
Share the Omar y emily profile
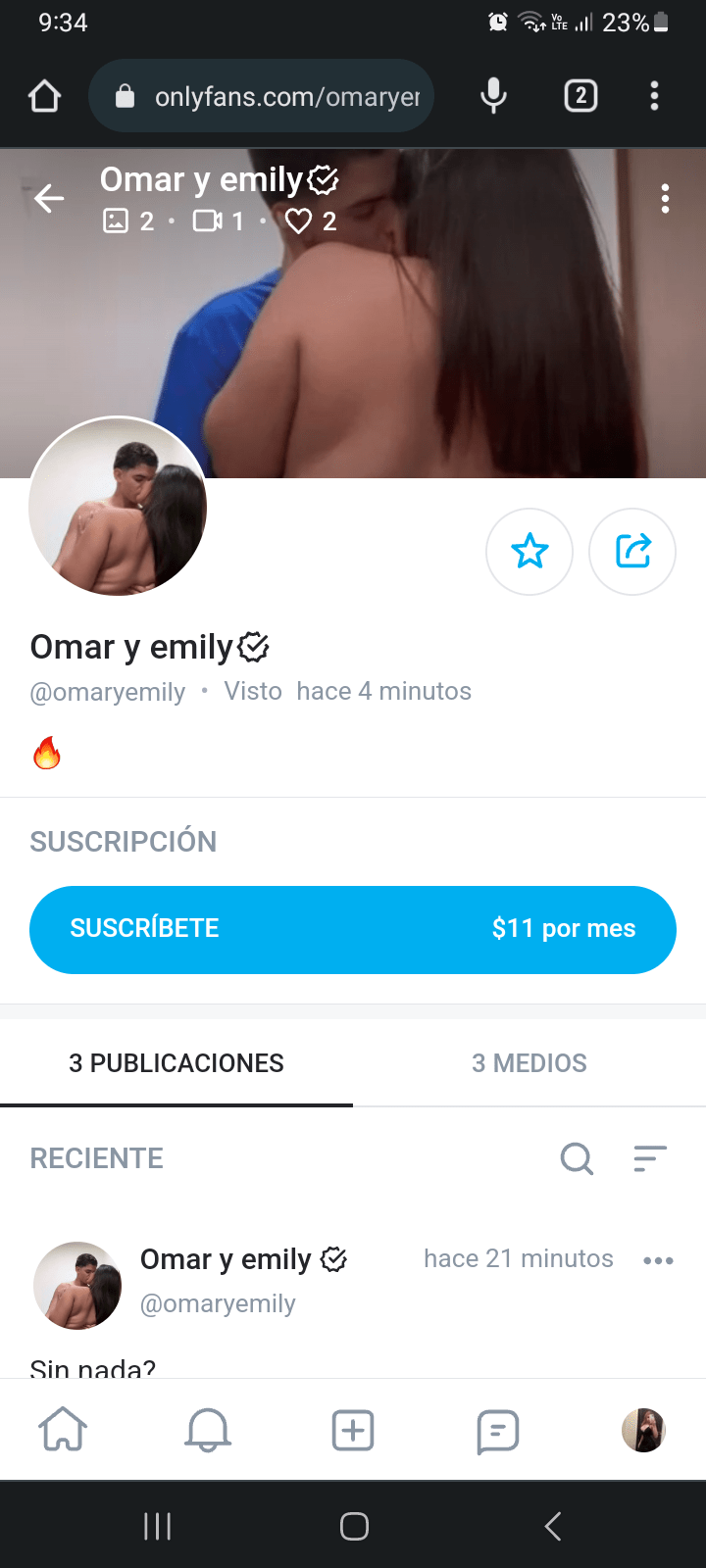632,552
